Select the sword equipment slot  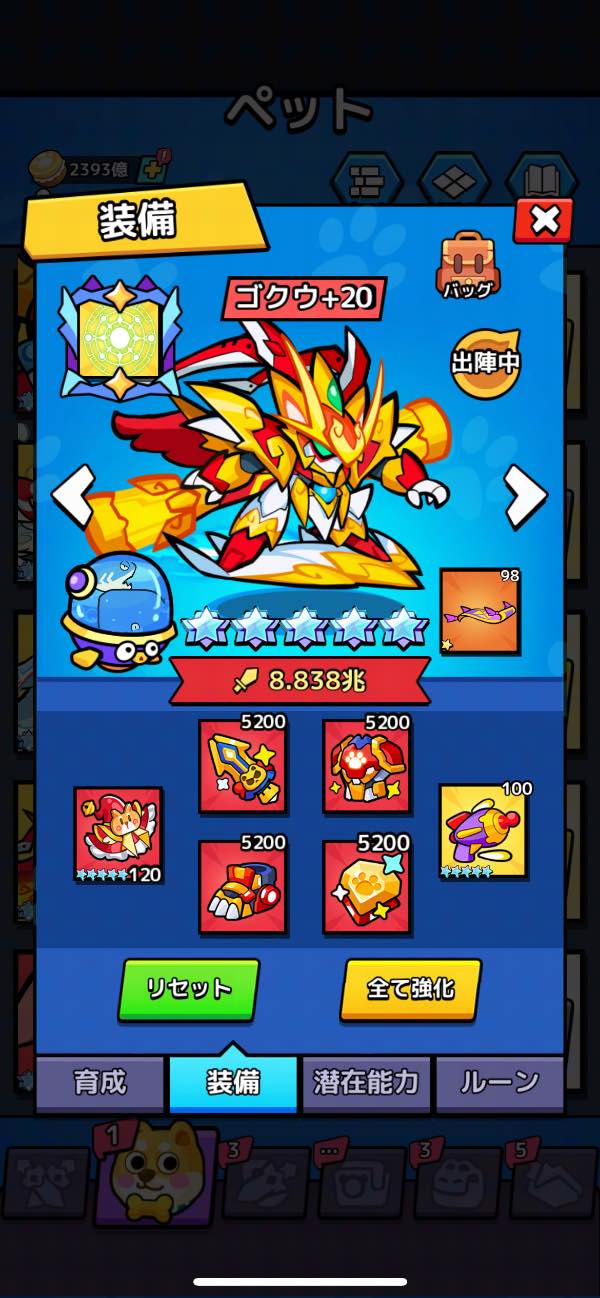[242, 765]
